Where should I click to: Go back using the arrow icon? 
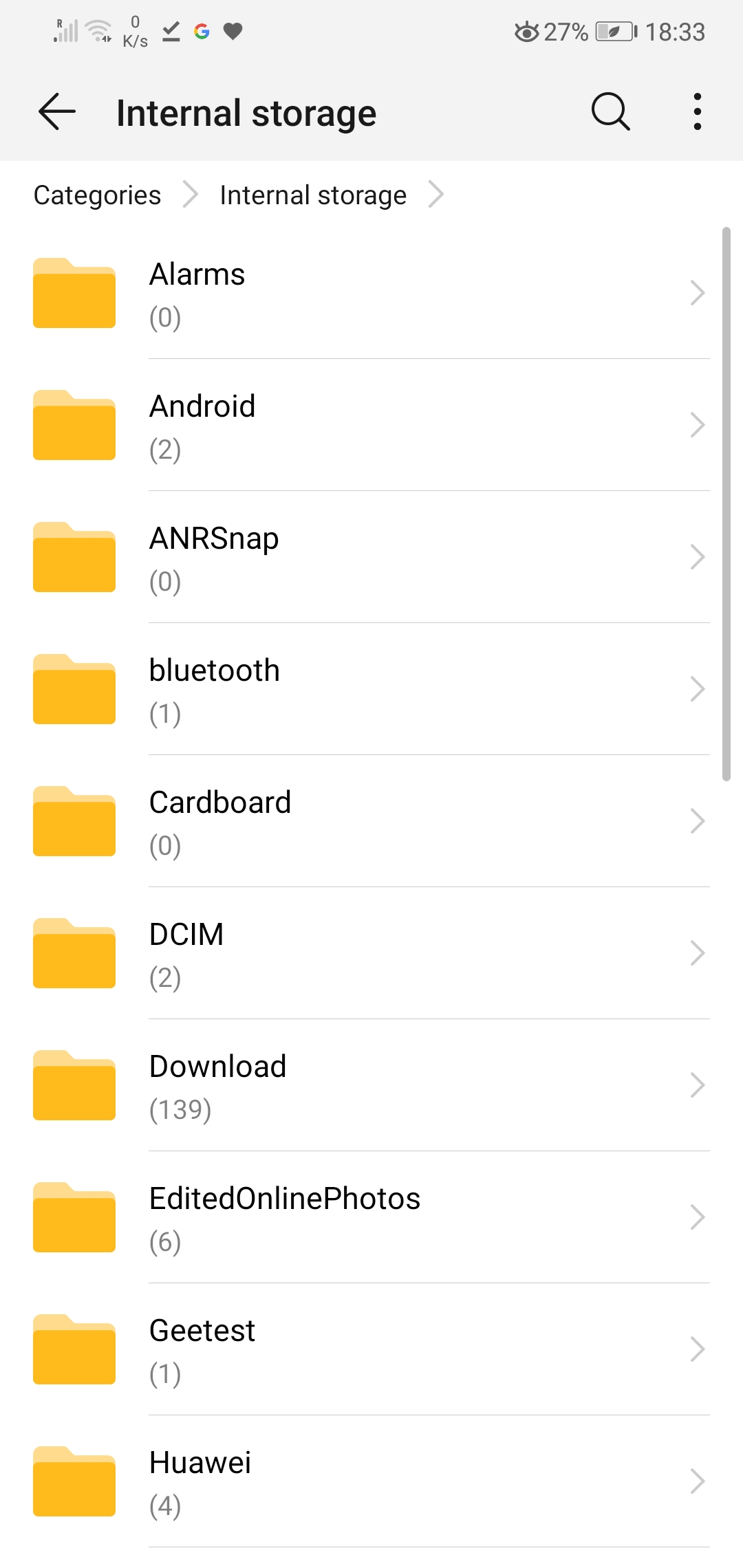pos(56,112)
